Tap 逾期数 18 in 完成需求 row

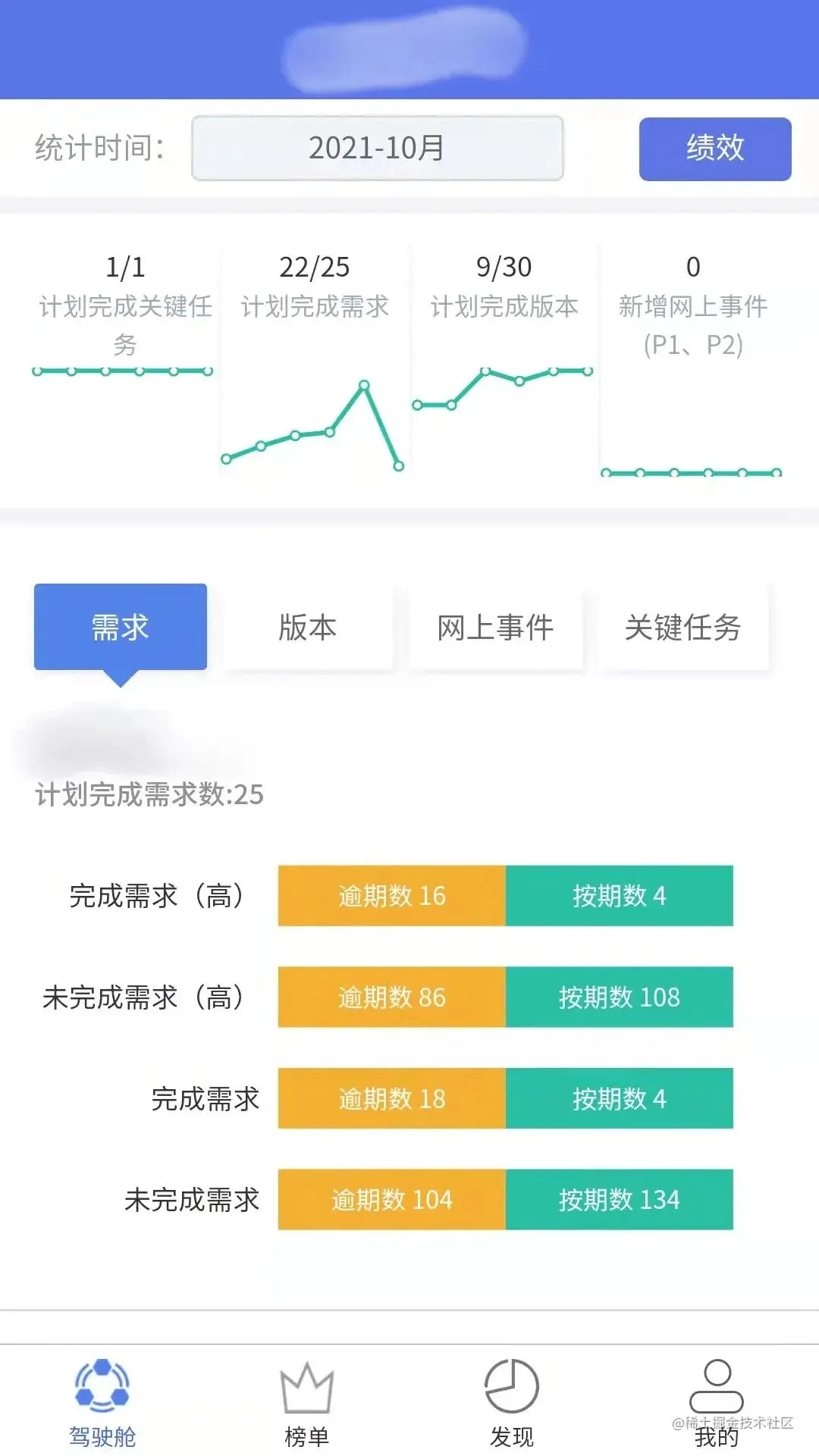(391, 1098)
